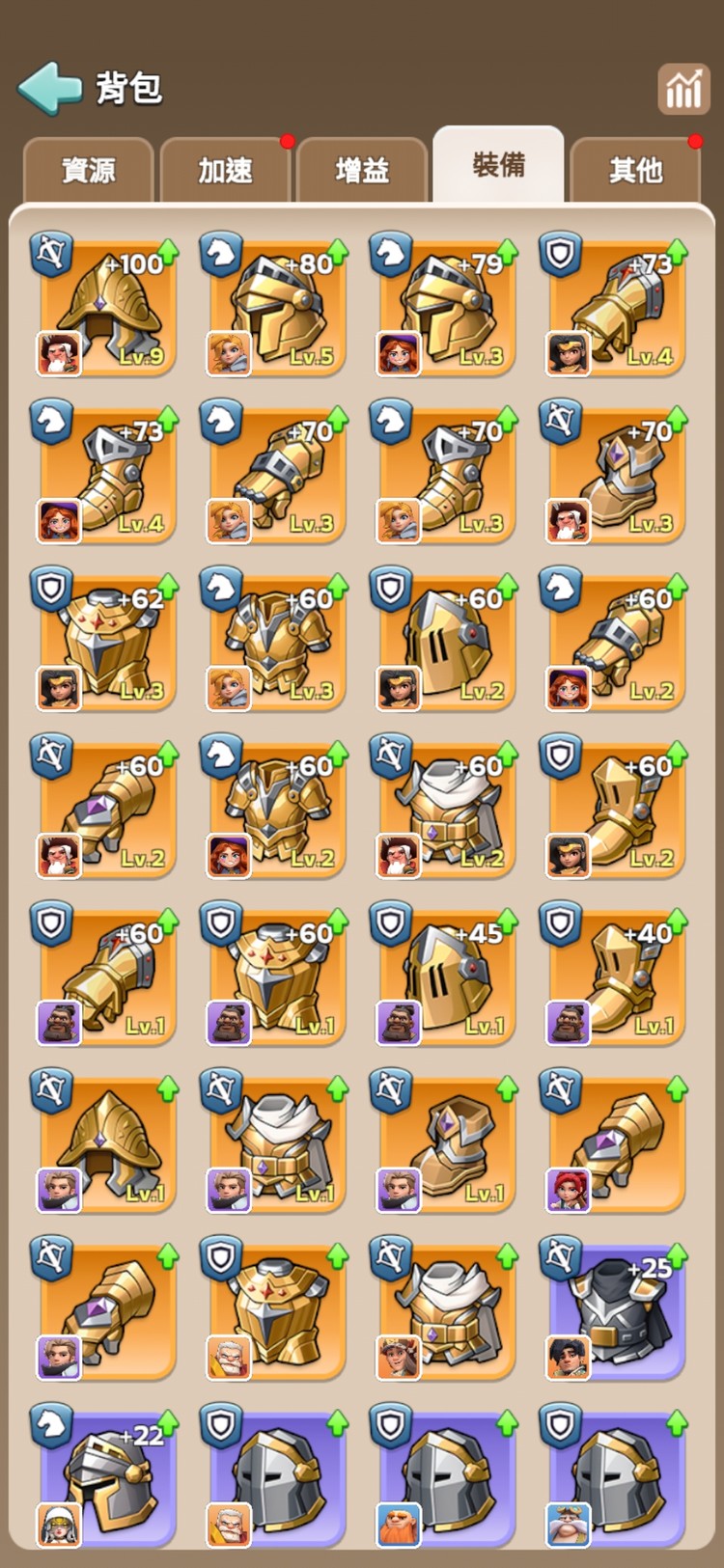The width and height of the screenshot is (724, 1568).
Task: Select the 裝備 tab
Action: (x=498, y=166)
